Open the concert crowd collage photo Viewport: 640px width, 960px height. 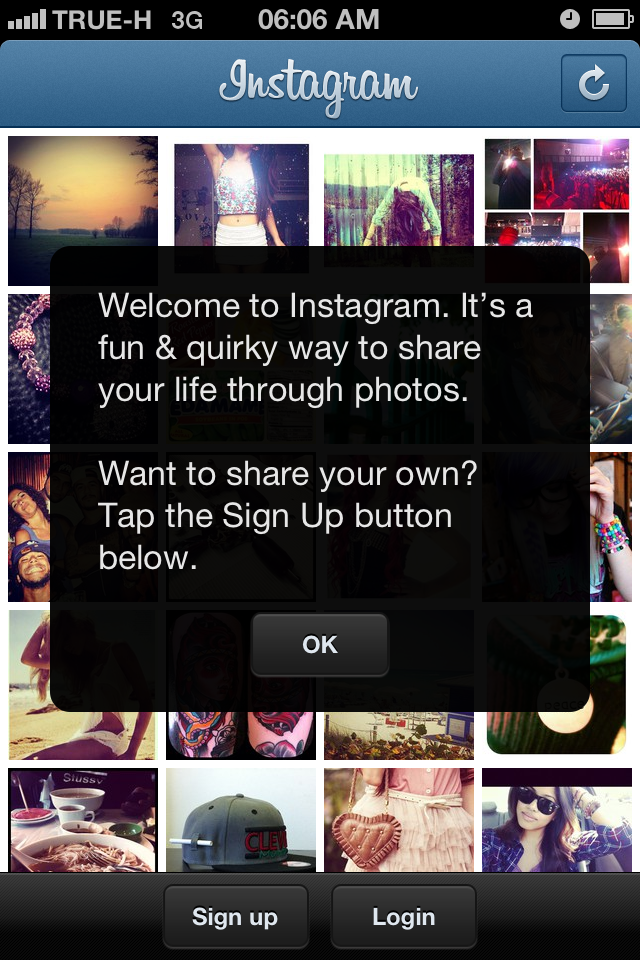tap(557, 190)
